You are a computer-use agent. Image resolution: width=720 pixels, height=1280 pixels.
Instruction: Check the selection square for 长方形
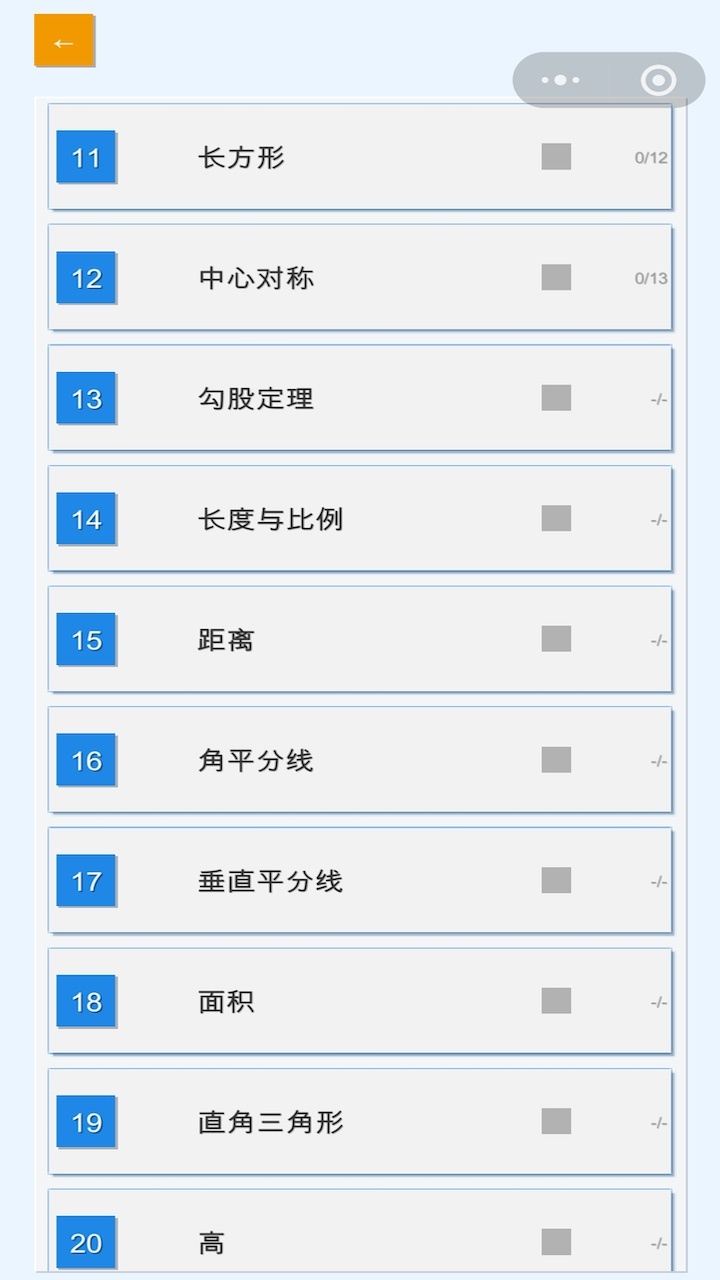pyautogui.click(x=555, y=157)
